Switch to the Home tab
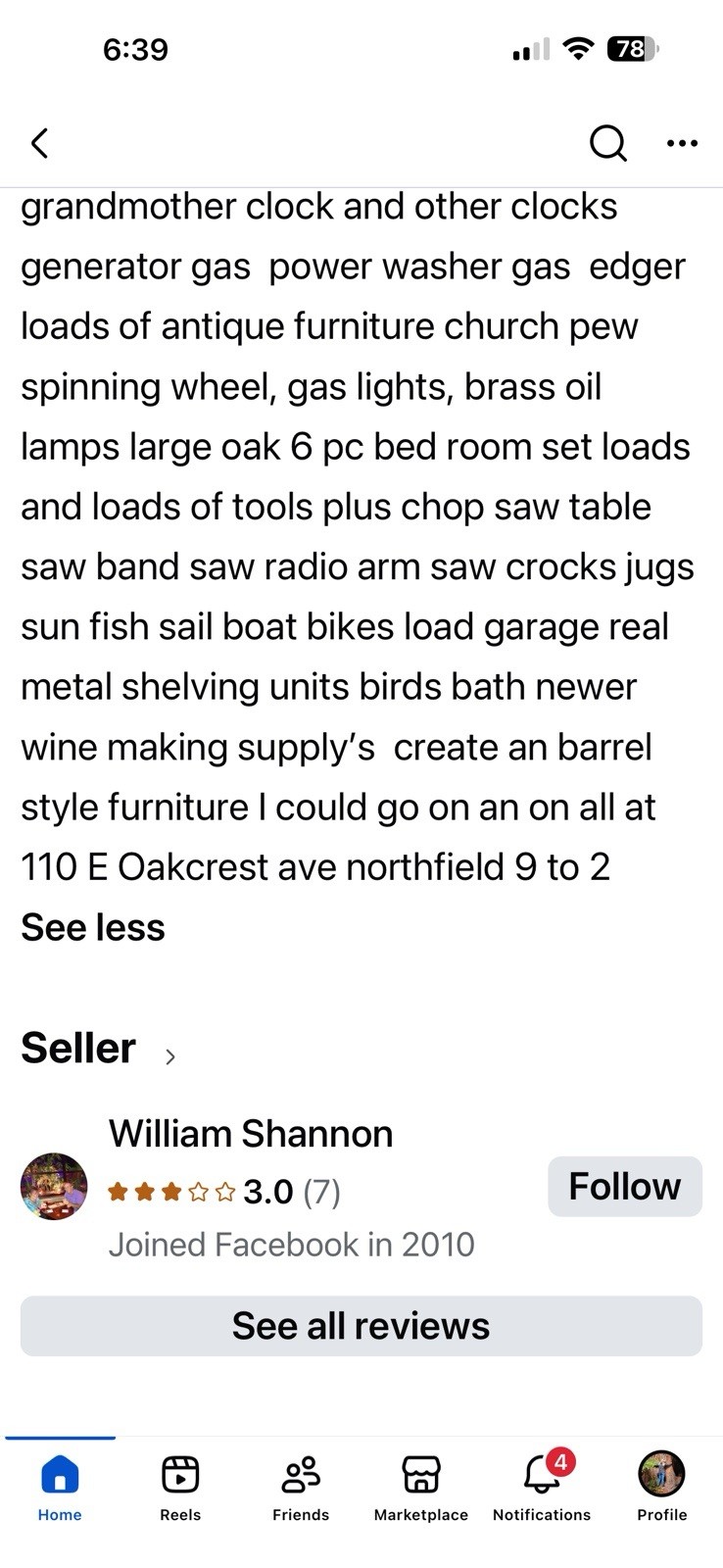The image size is (723, 1568). tap(60, 1487)
